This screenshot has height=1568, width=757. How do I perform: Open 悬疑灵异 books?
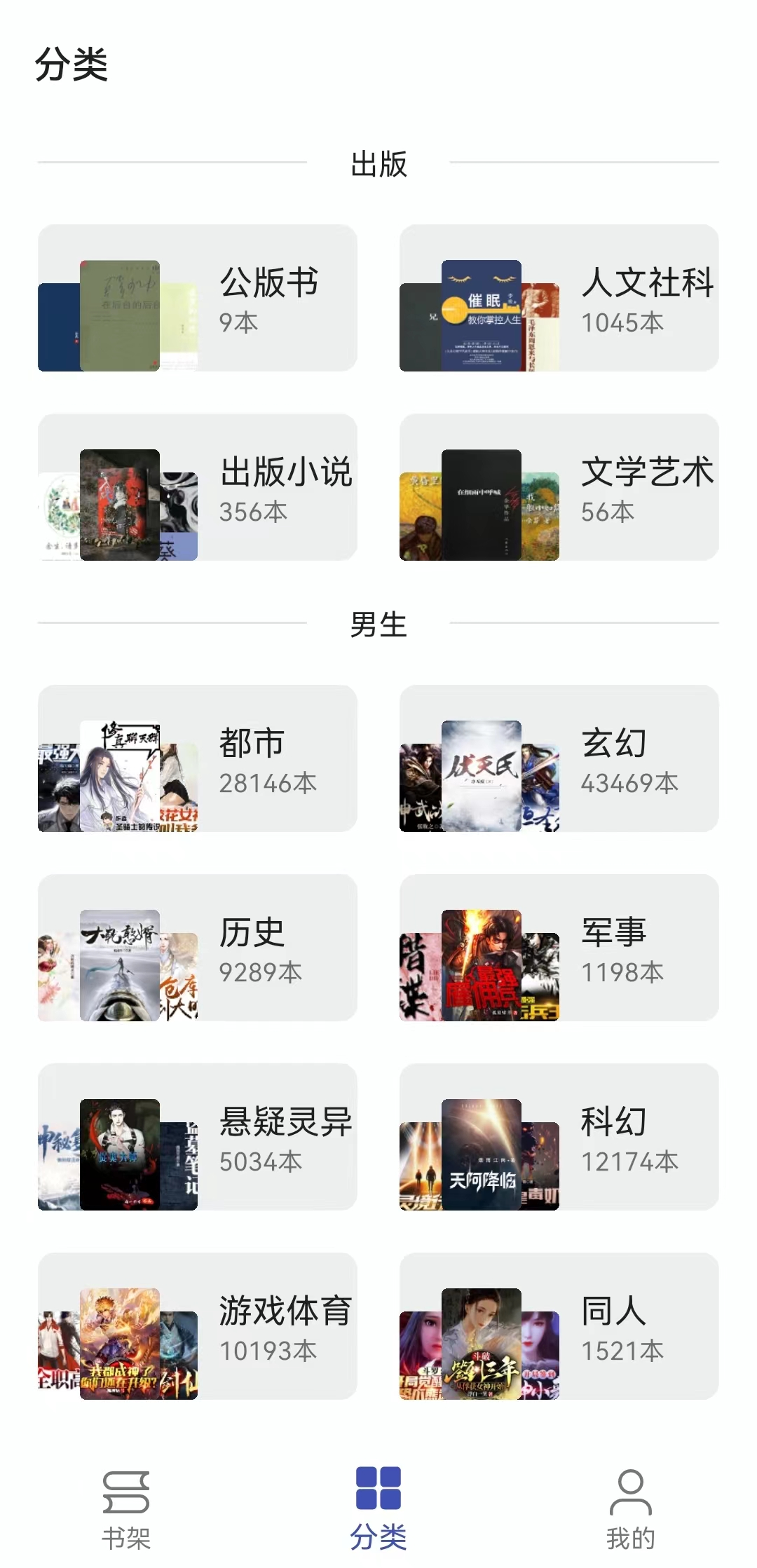pos(198,1137)
